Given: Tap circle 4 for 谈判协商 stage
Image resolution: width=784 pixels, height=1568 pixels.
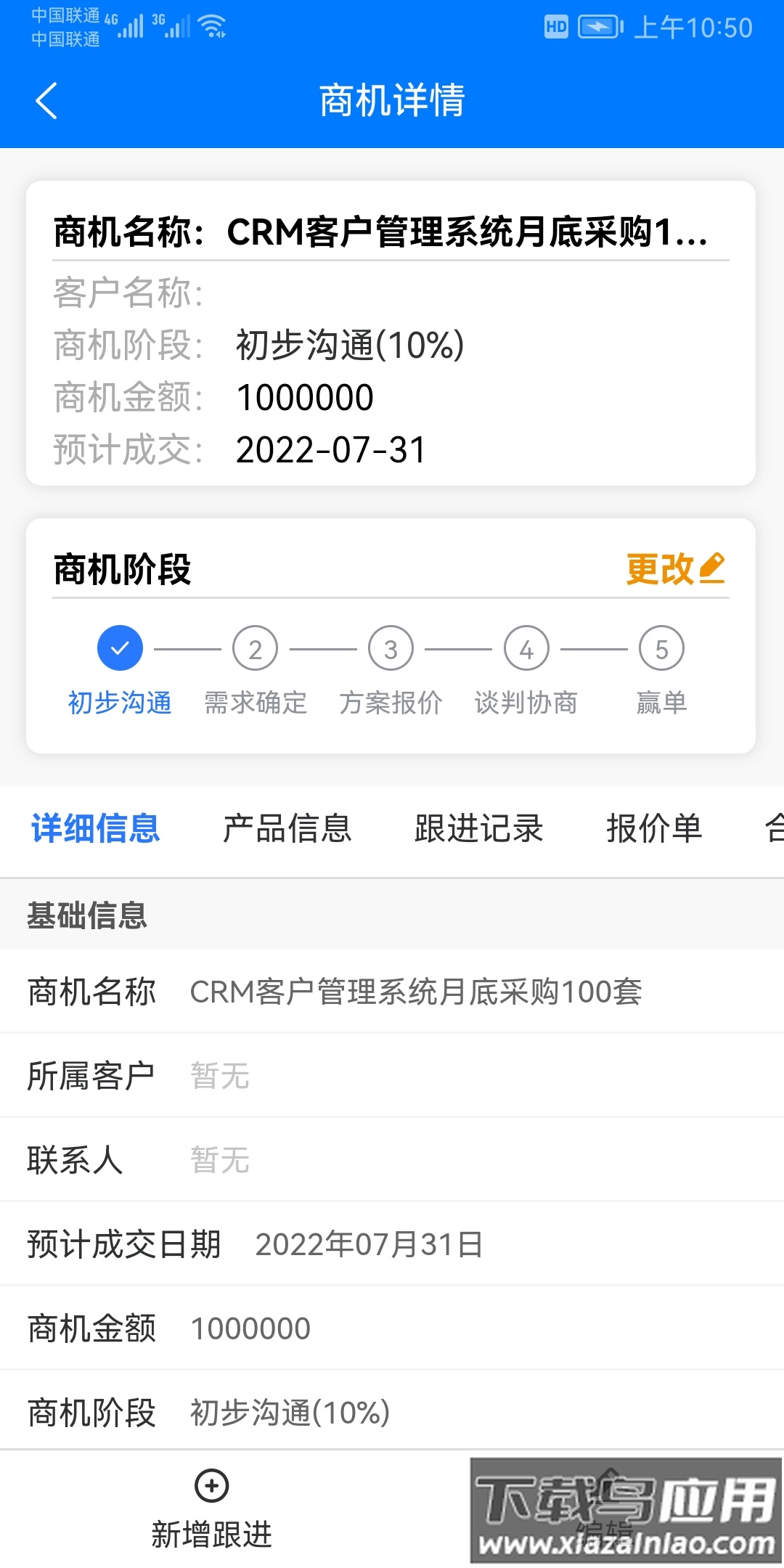Looking at the screenshot, I should [525, 648].
